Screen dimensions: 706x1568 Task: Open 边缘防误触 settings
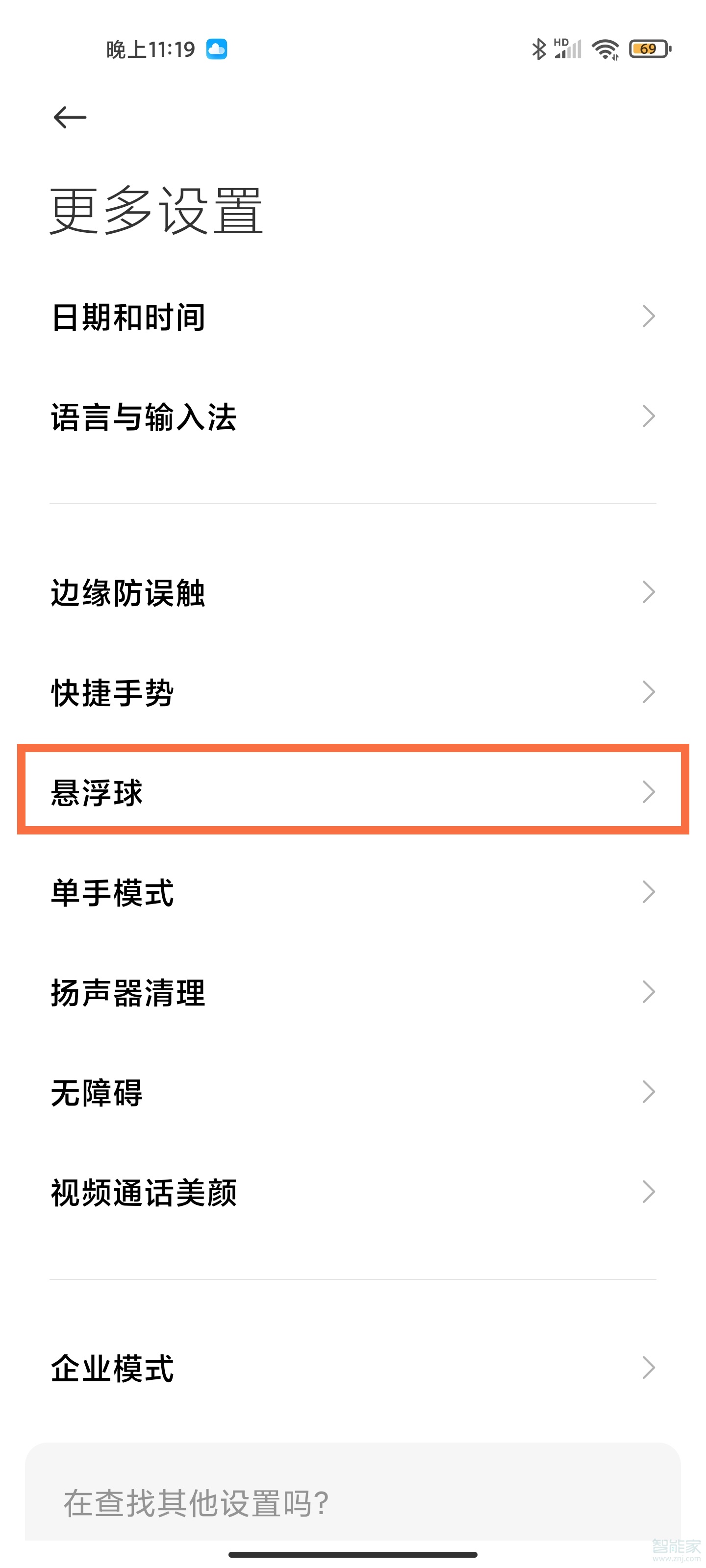(x=353, y=592)
